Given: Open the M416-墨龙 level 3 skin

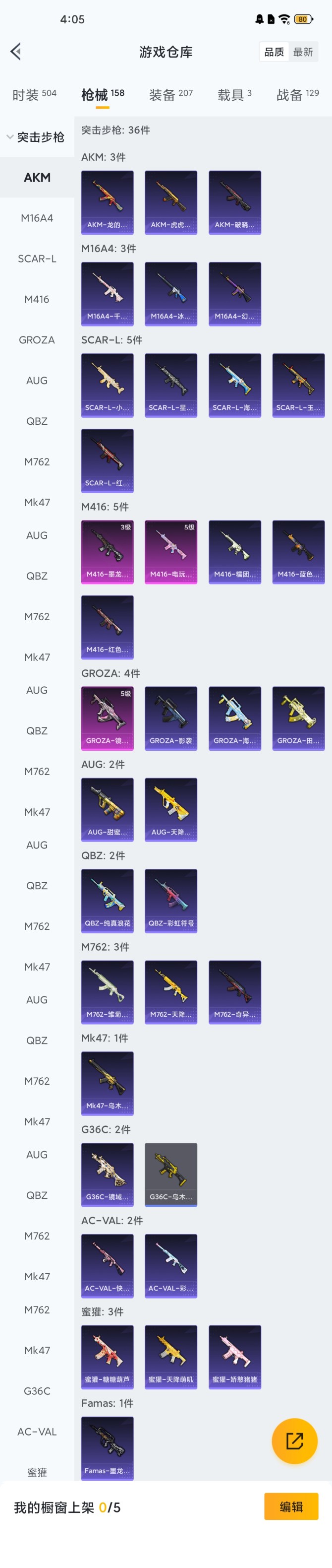Looking at the screenshot, I should 108,551.
